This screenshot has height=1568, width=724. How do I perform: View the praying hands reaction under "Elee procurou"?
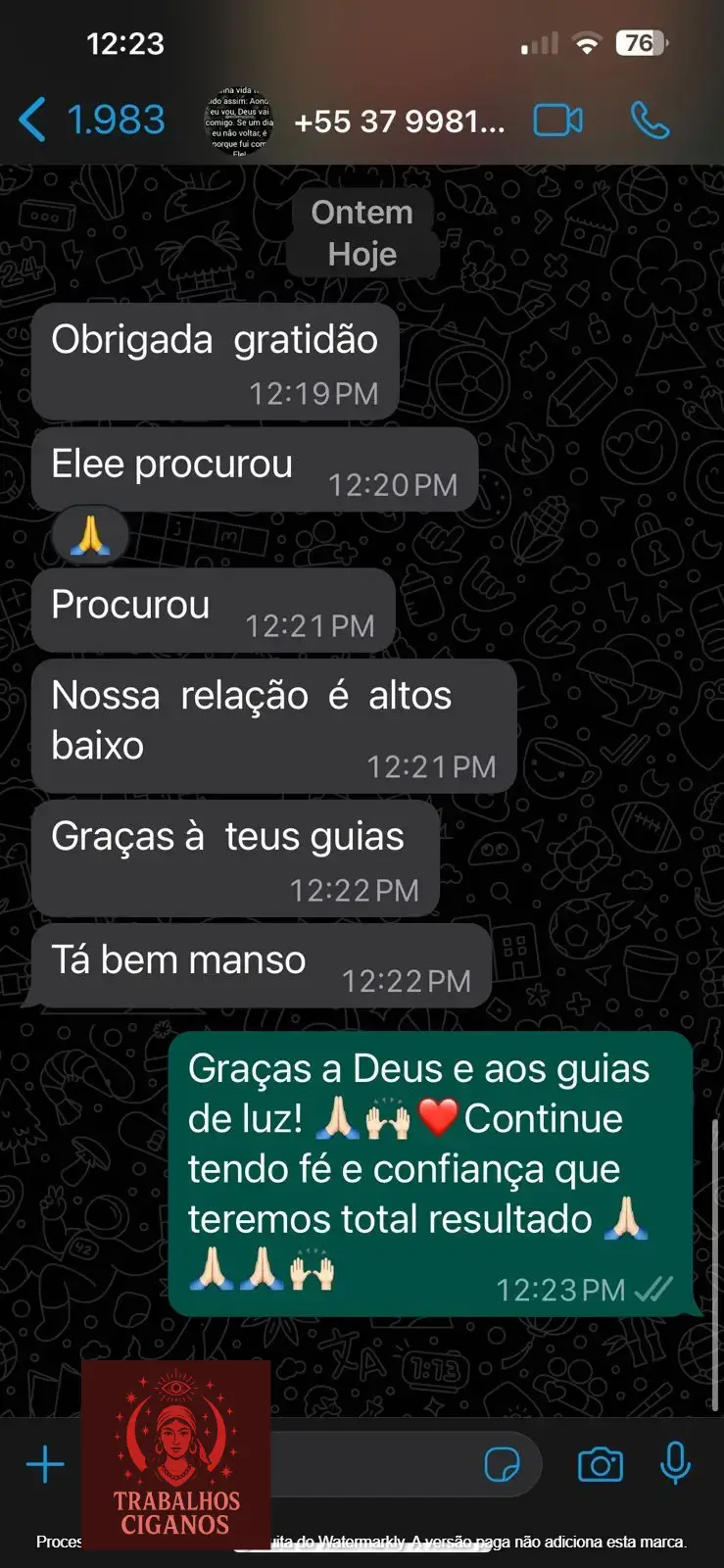89,535
